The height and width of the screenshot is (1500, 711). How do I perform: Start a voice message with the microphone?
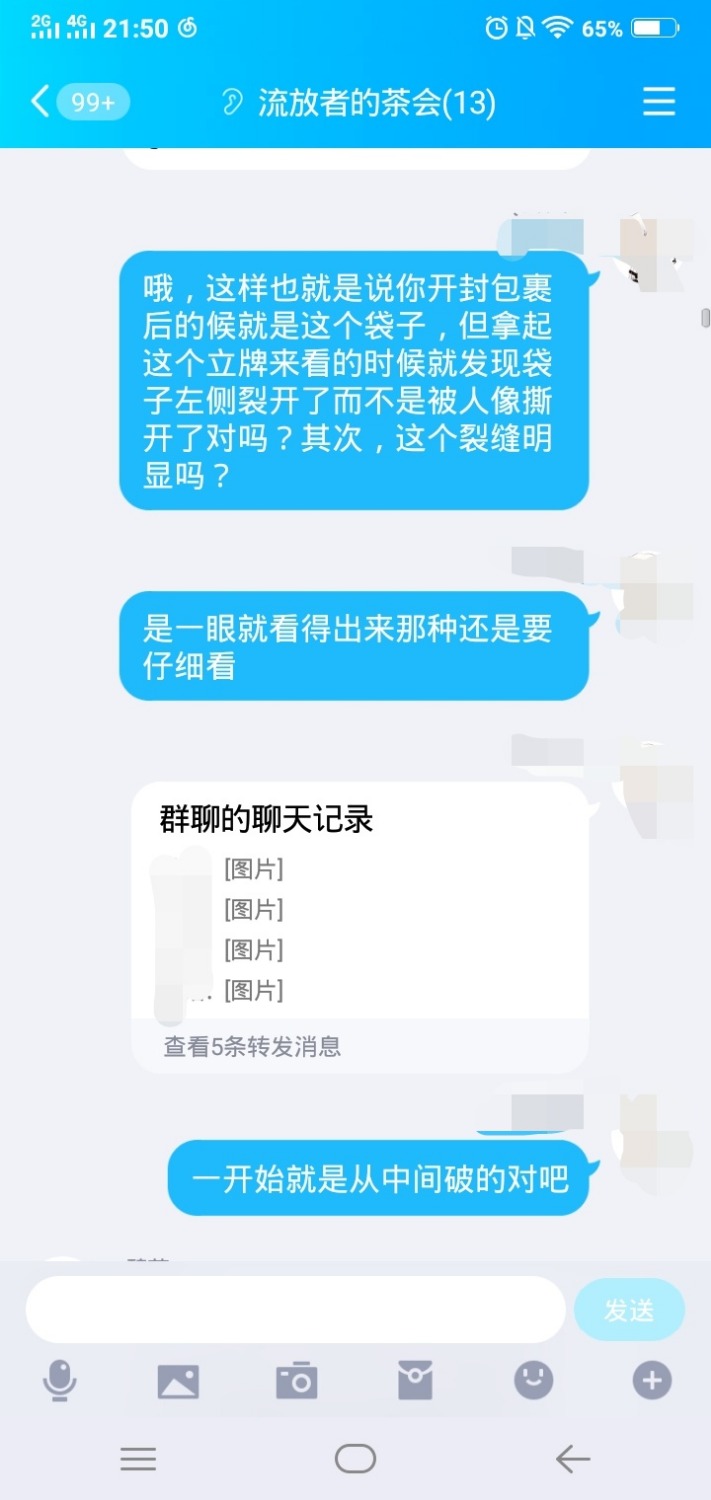[x=60, y=1381]
